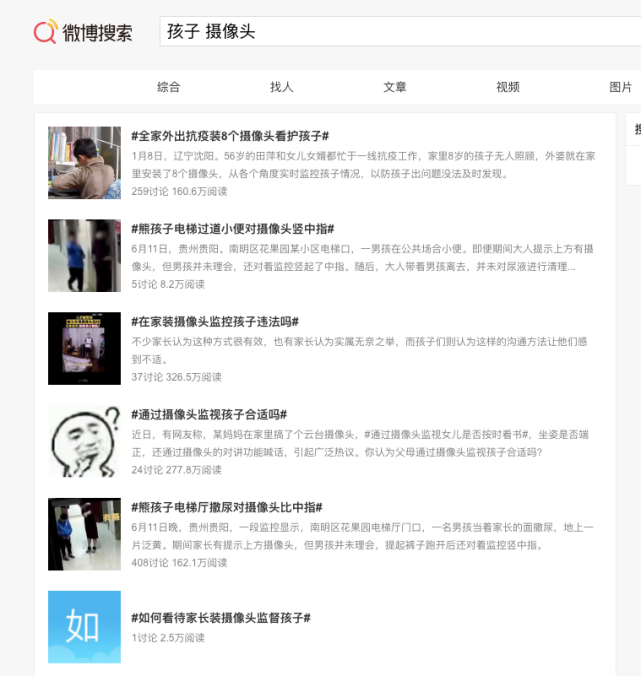This screenshot has width=641, height=676.
Task: Tap the blue 如 thumbnail
Action: point(84,626)
